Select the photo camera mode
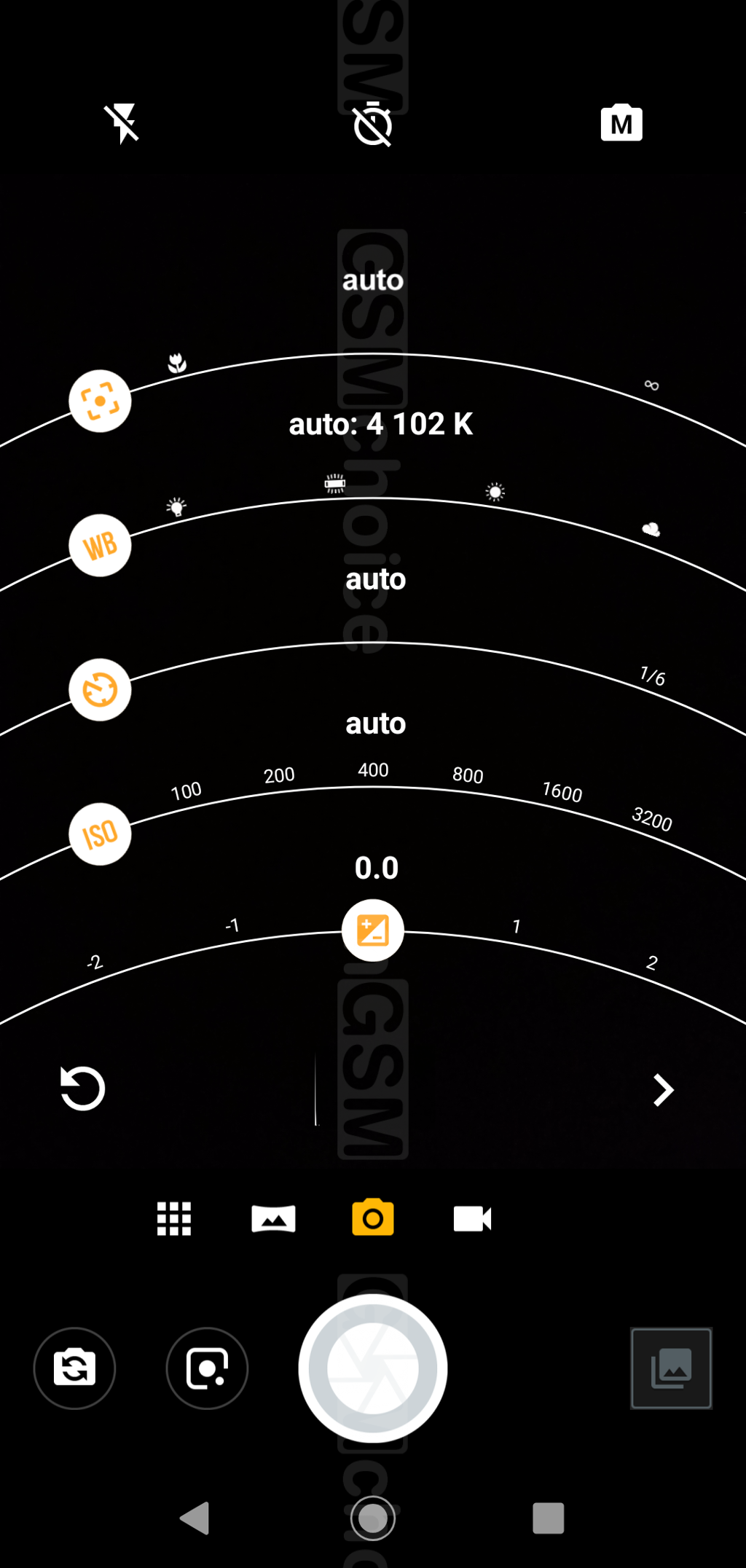 373,1217
